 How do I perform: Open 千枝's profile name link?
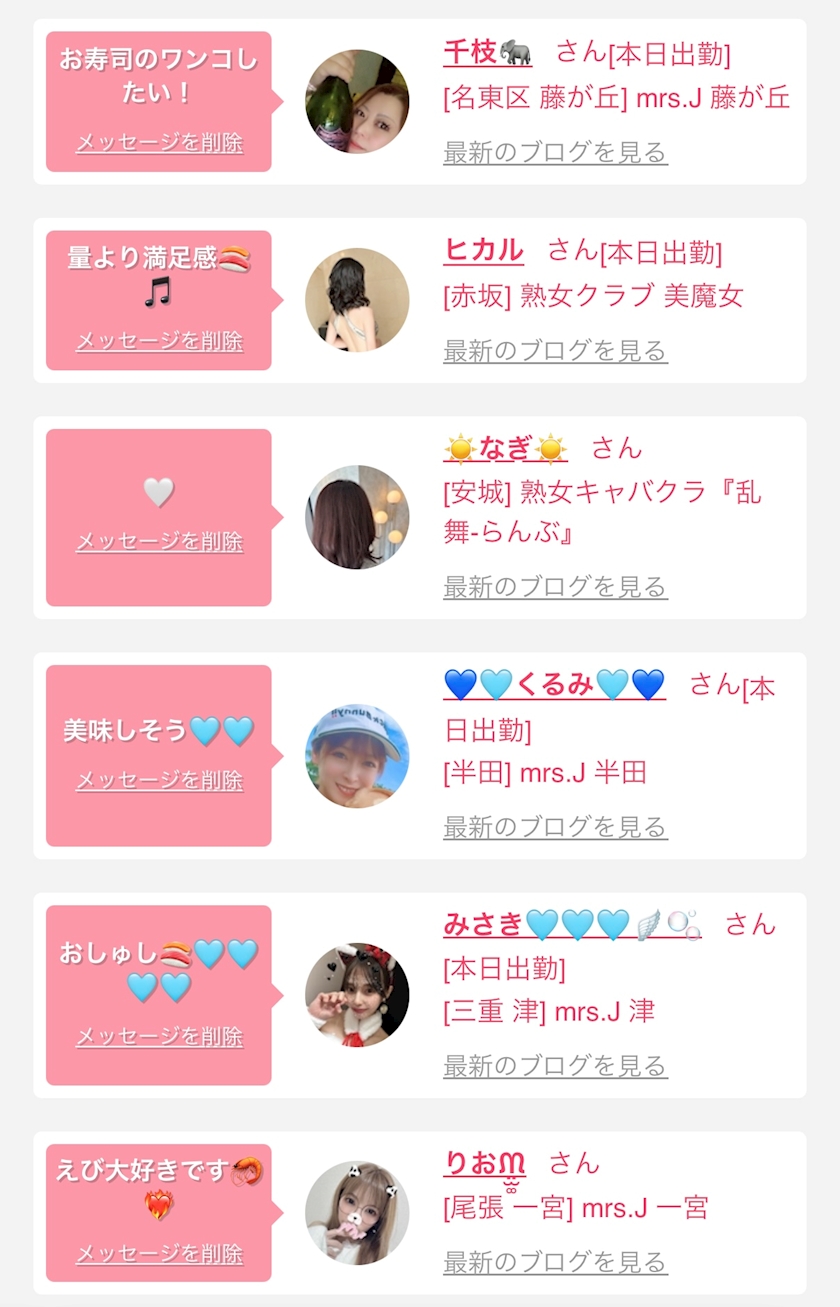click(x=487, y=53)
